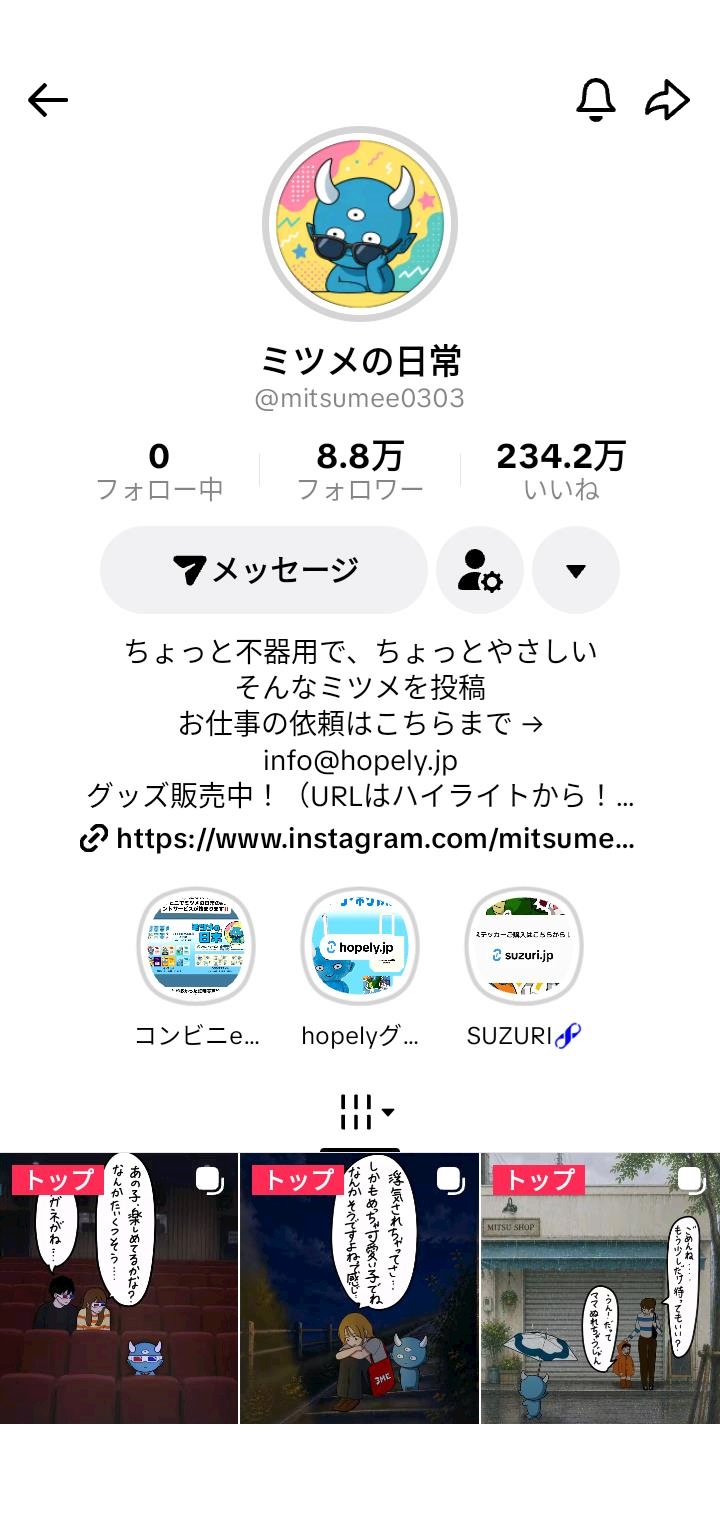Open the pinned night scene post

(360, 1288)
